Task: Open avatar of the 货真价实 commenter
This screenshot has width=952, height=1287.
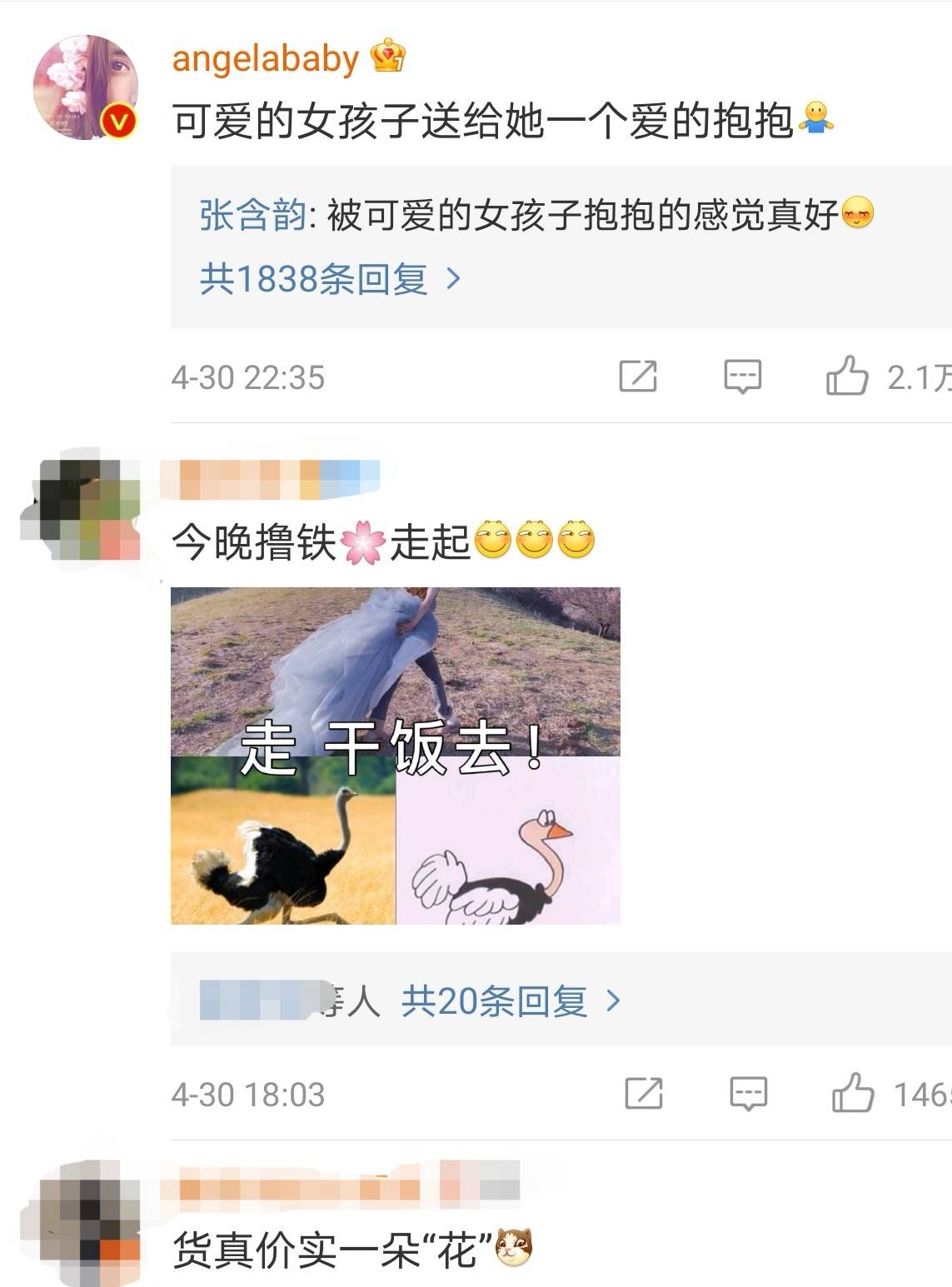Action: pyautogui.click(x=83, y=1220)
